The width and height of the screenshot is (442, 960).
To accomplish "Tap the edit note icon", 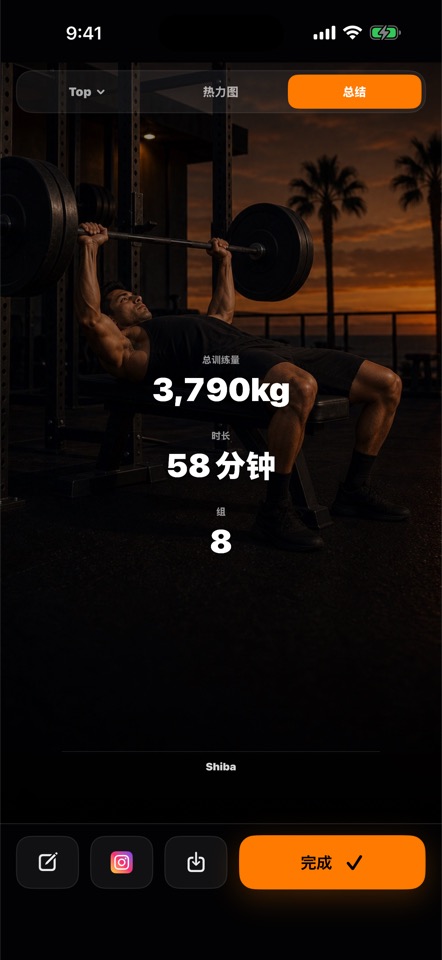I will tap(48, 862).
